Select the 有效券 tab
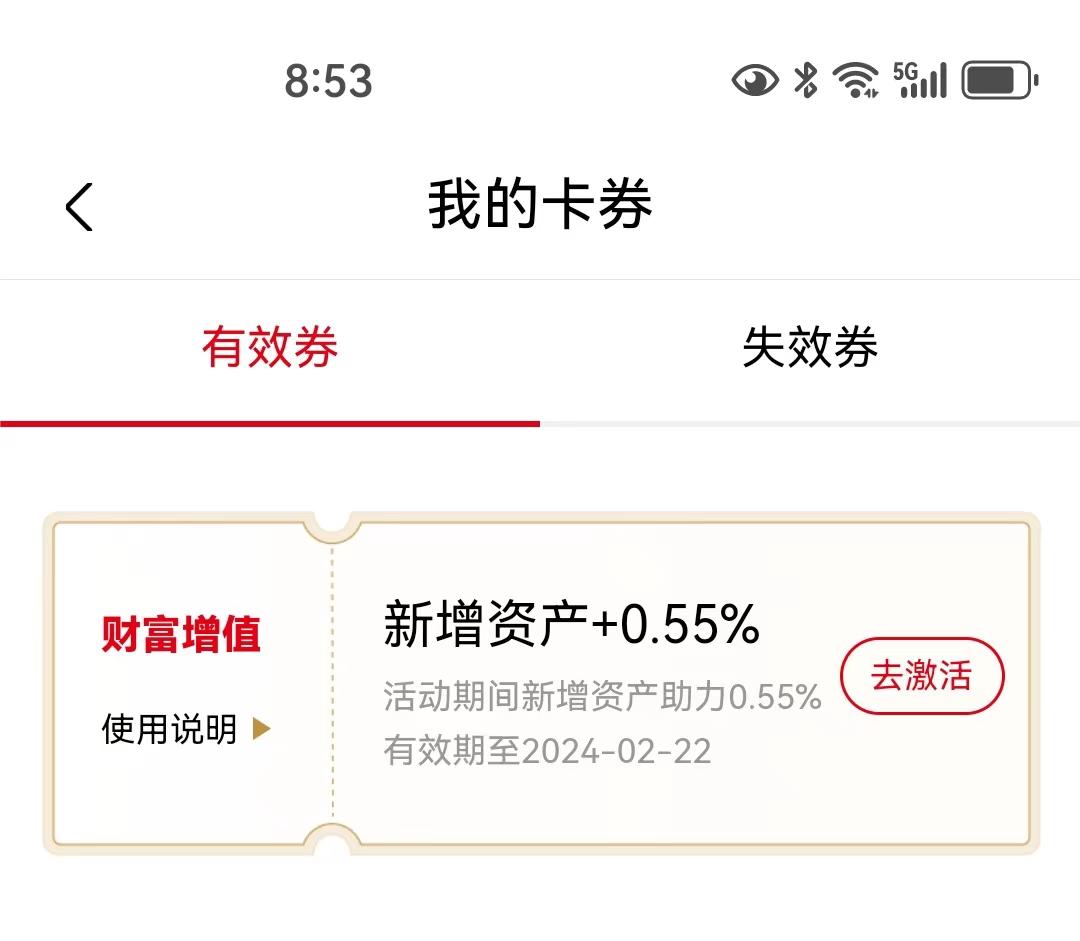This screenshot has width=1080, height=941. (270, 348)
